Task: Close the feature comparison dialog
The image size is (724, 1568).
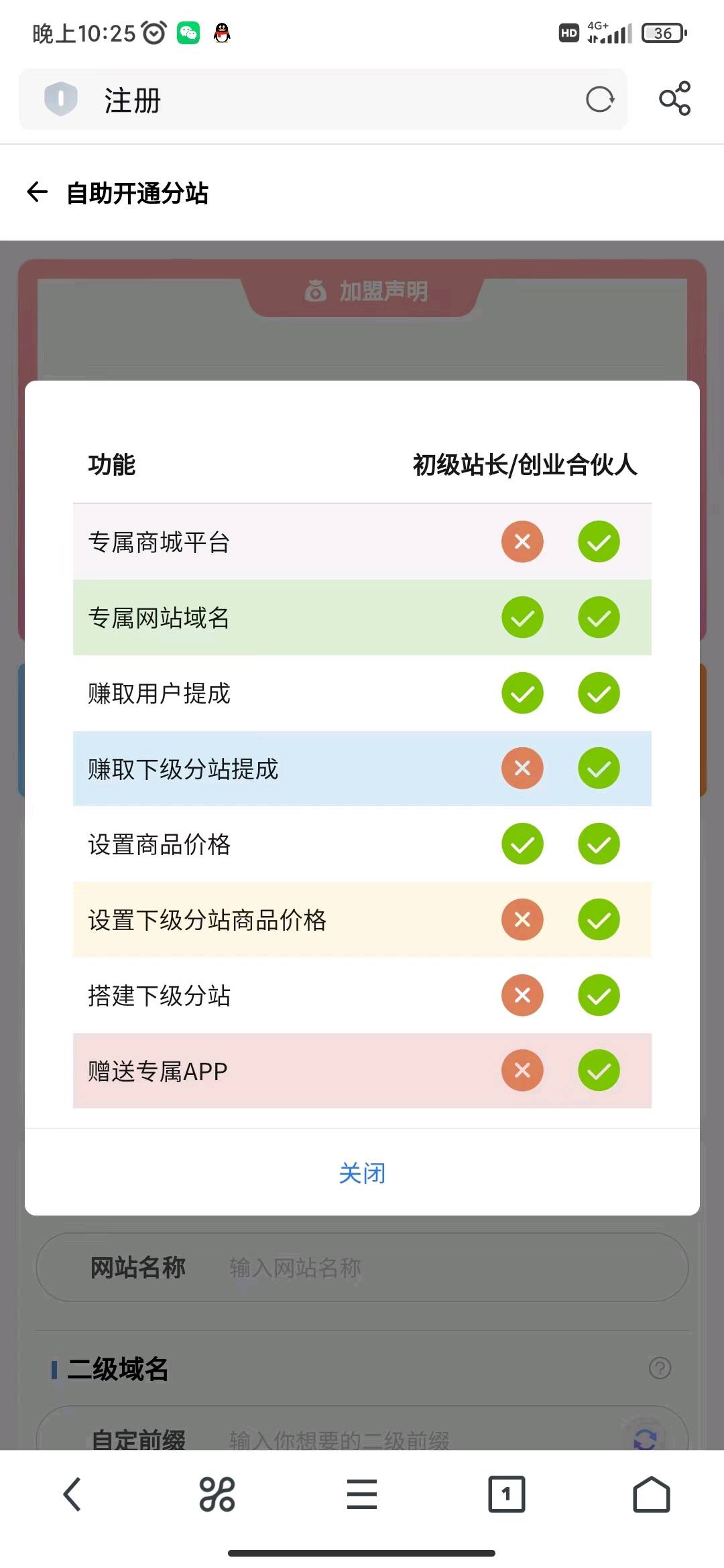Action: [362, 1173]
